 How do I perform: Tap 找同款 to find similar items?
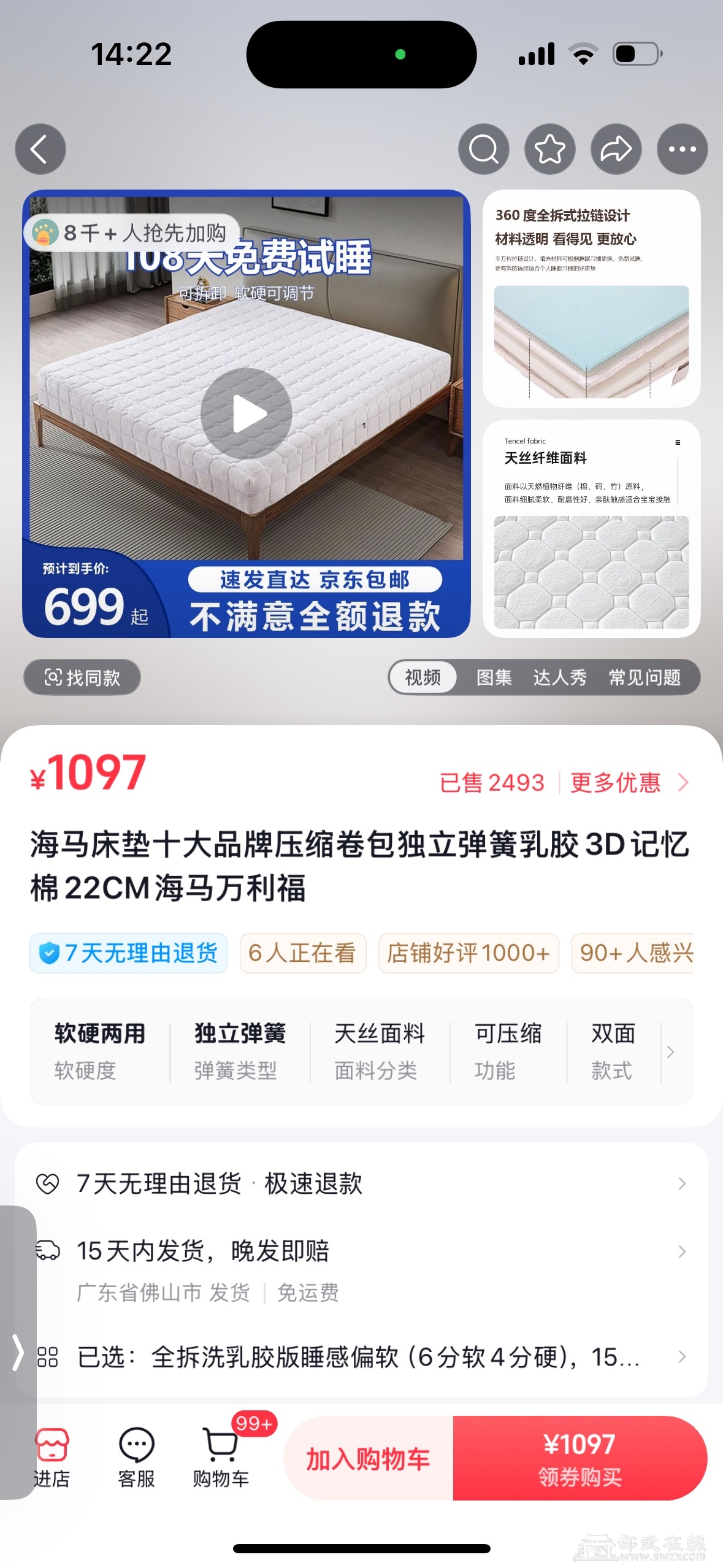pyautogui.click(x=82, y=677)
